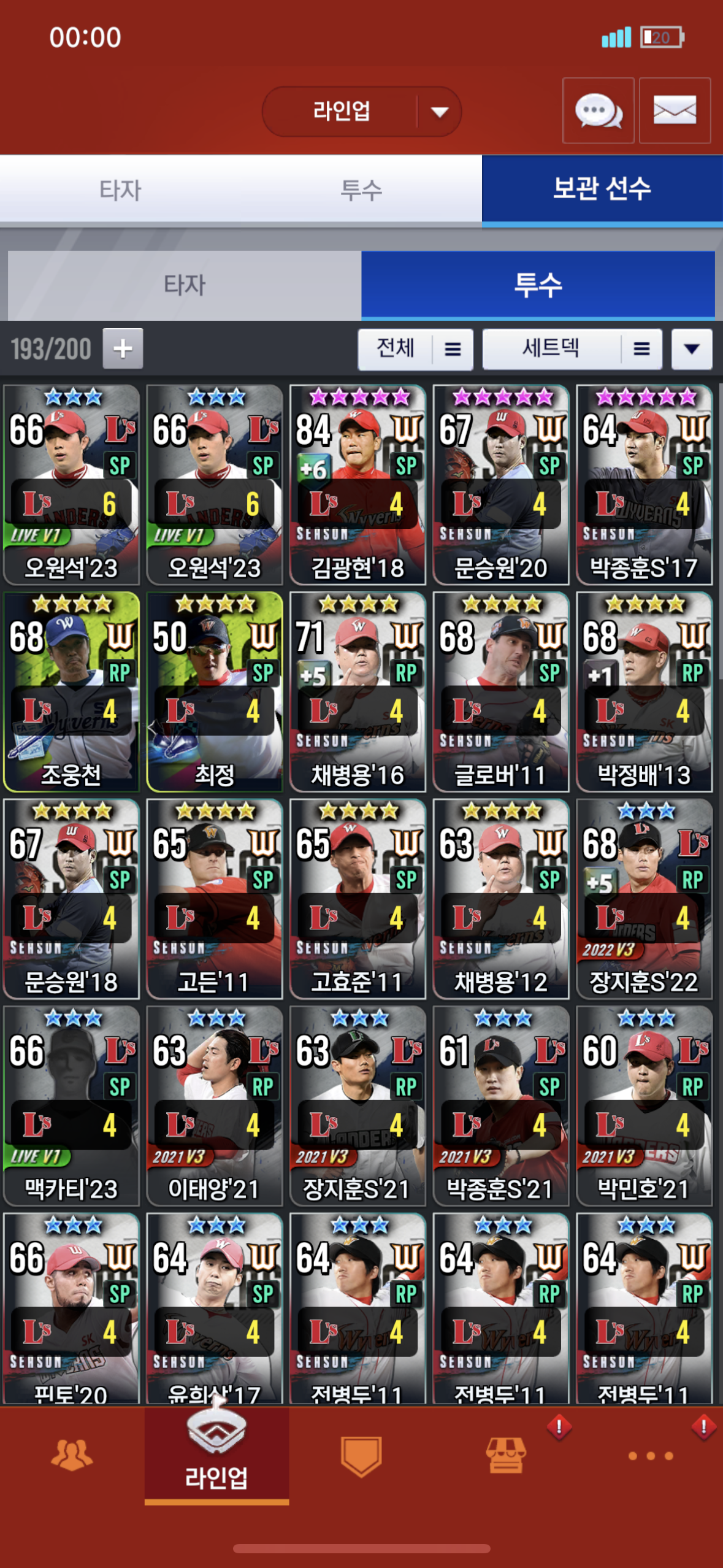This screenshot has width=723, height=1568.
Task: Open the mail envelope icon
Action: click(x=675, y=111)
